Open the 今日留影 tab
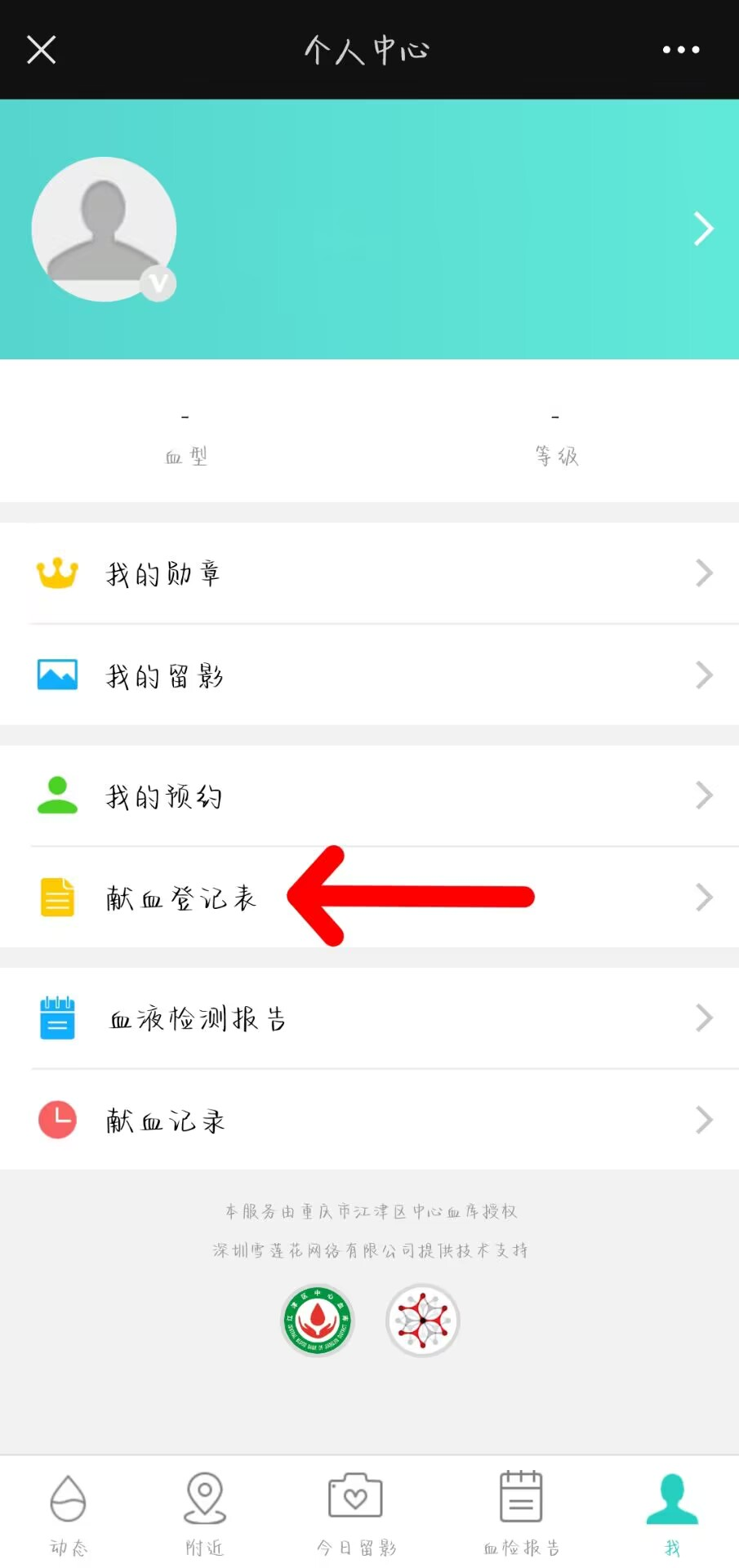Image resolution: width=739 pixels, height=1568 pixels. (355, 1512)
